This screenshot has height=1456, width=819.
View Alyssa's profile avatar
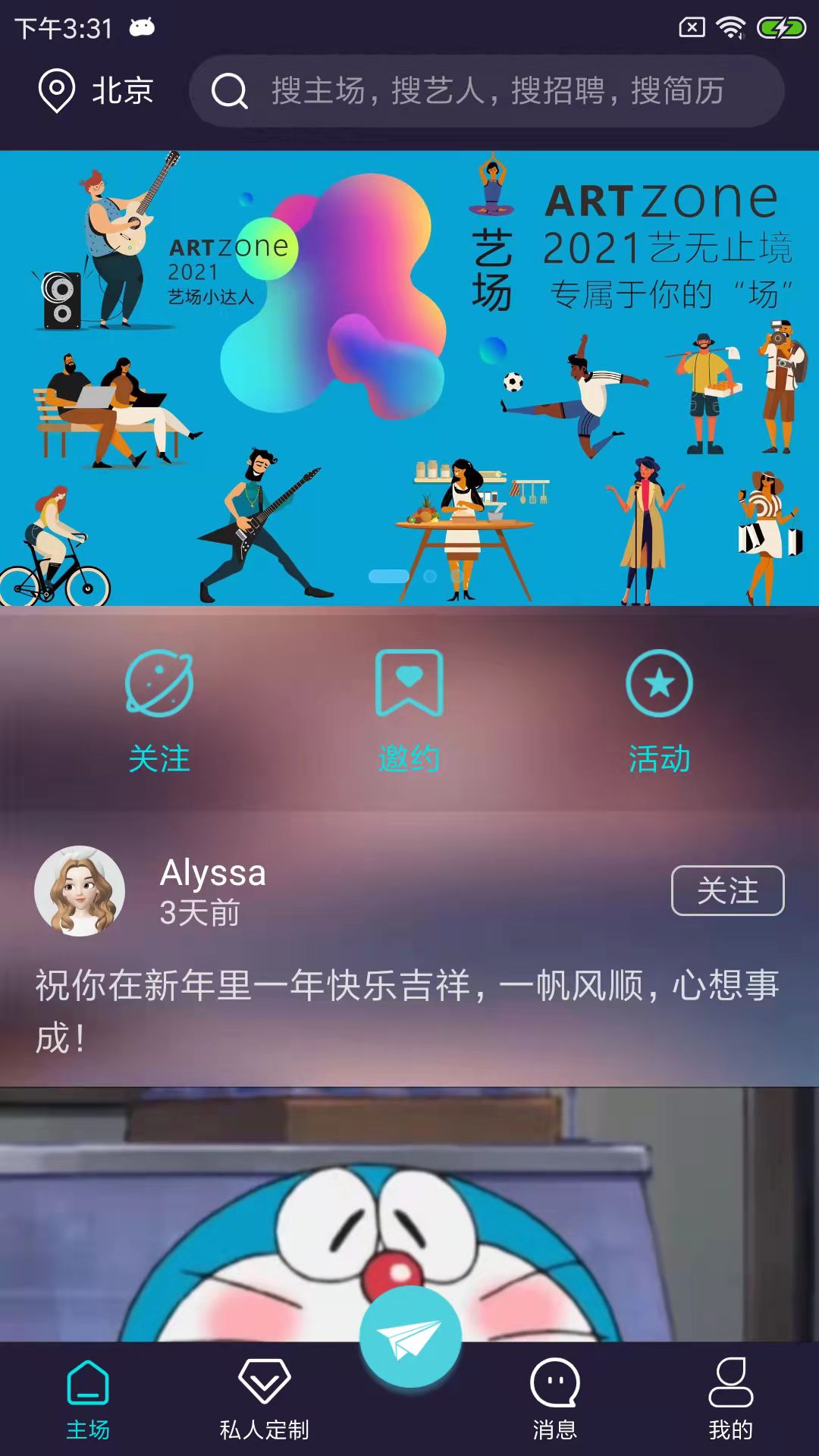tap(80, 890)
